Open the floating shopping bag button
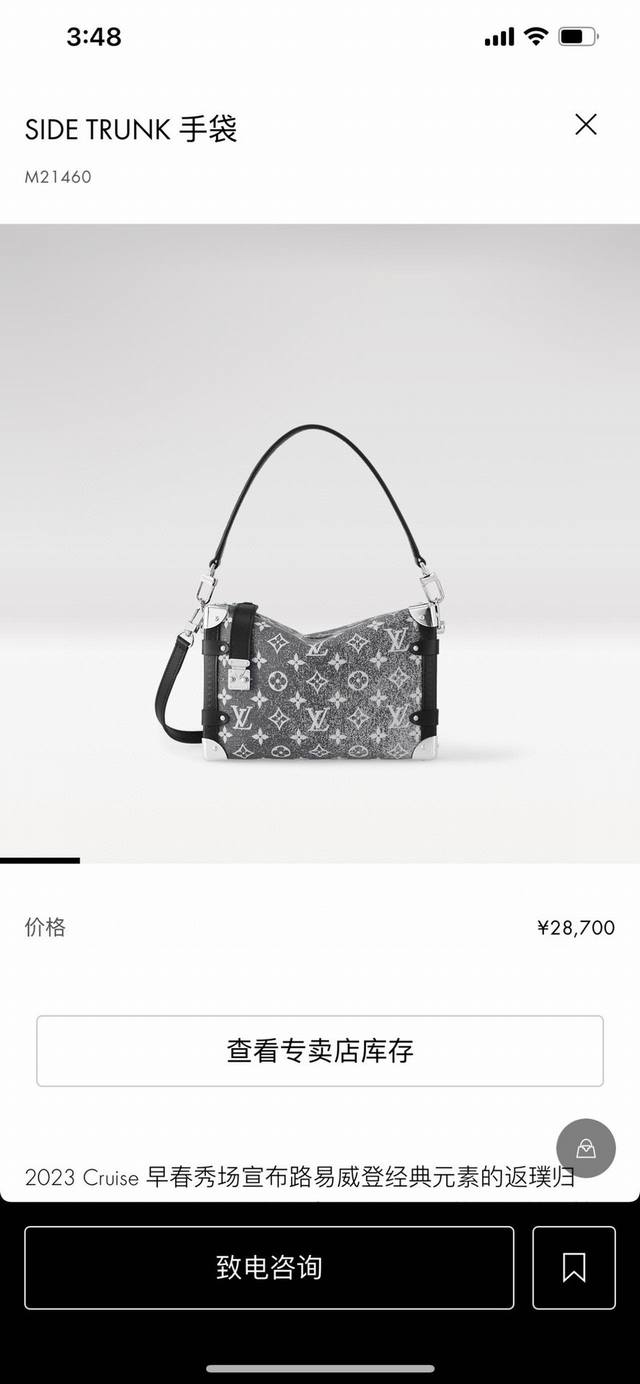 tap(586, 1148)
